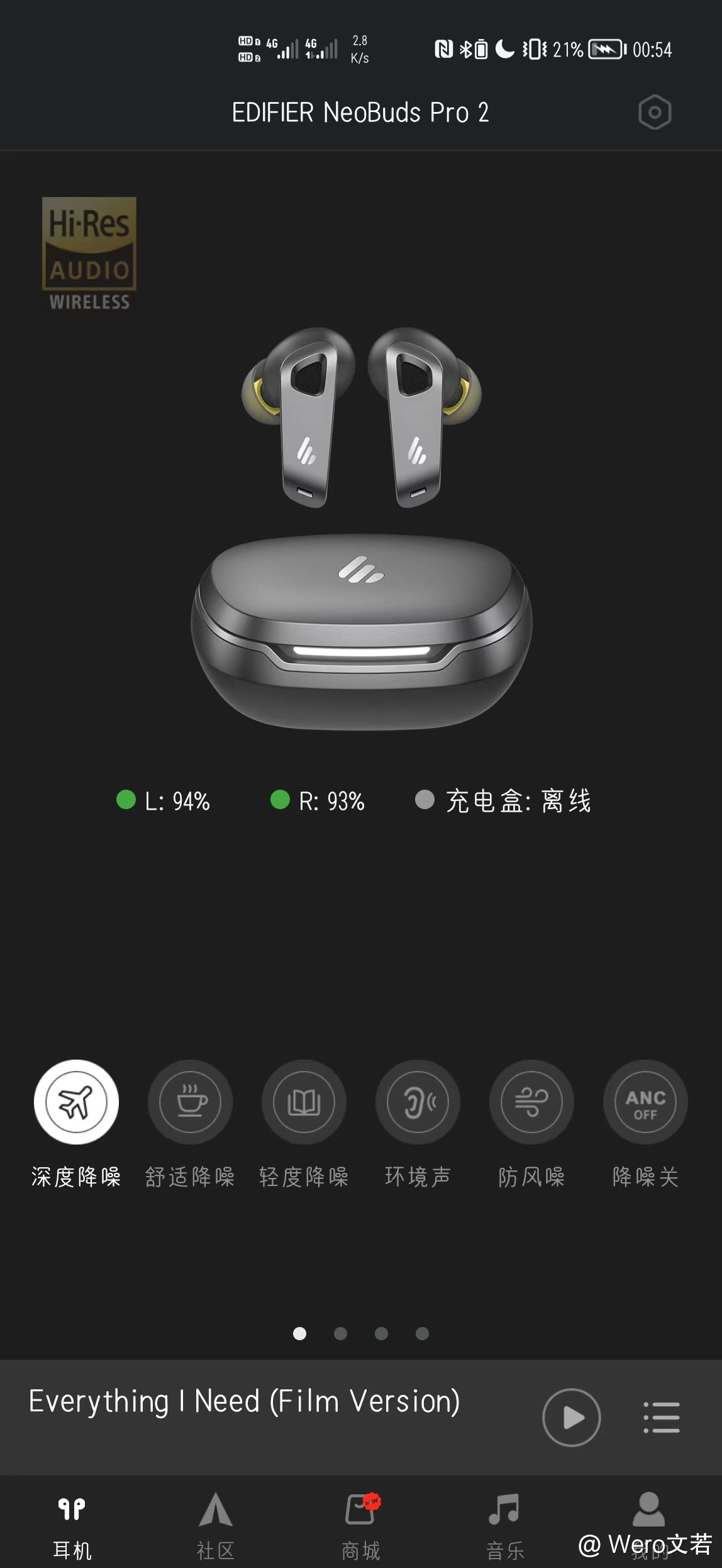Open the device settings hexagon icon
Screen dimensions: 722x1568
[655, 113]
